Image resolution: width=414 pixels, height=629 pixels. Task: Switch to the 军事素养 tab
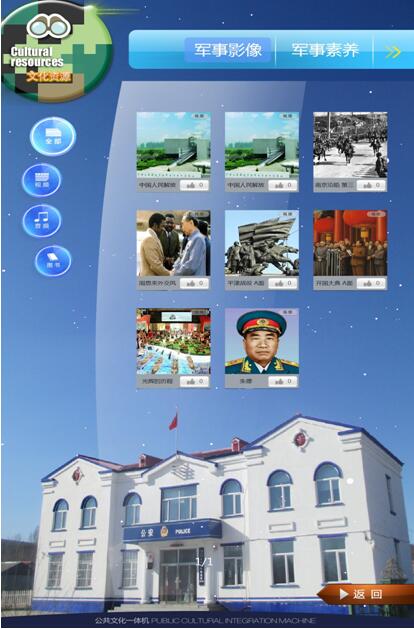[325, 51]
